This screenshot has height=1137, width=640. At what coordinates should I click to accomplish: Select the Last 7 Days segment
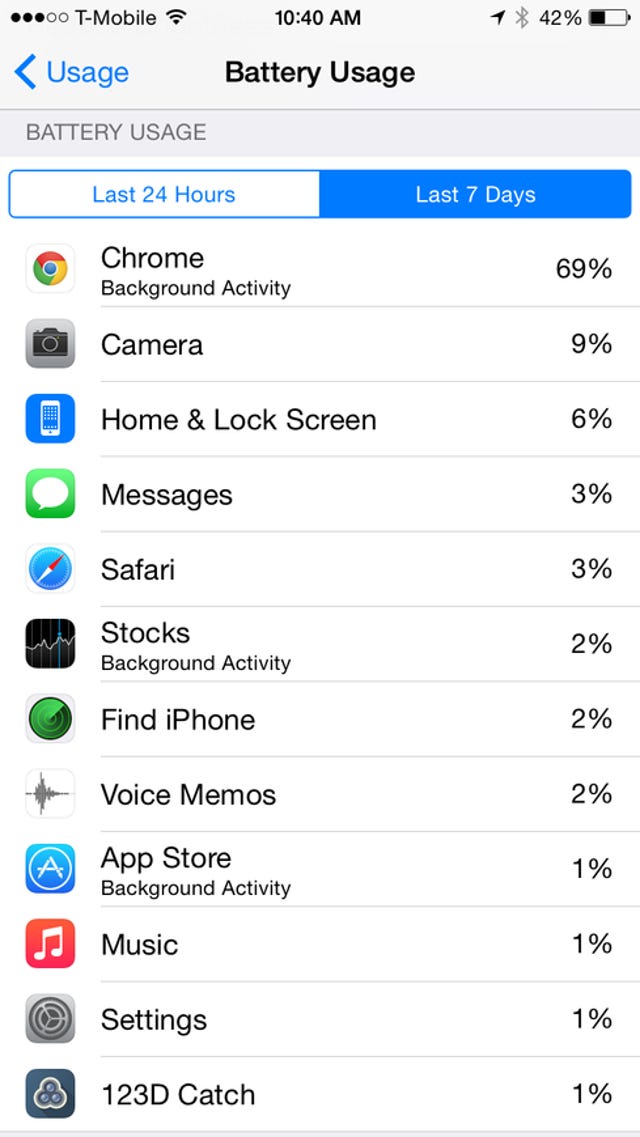tap(475, 194)
